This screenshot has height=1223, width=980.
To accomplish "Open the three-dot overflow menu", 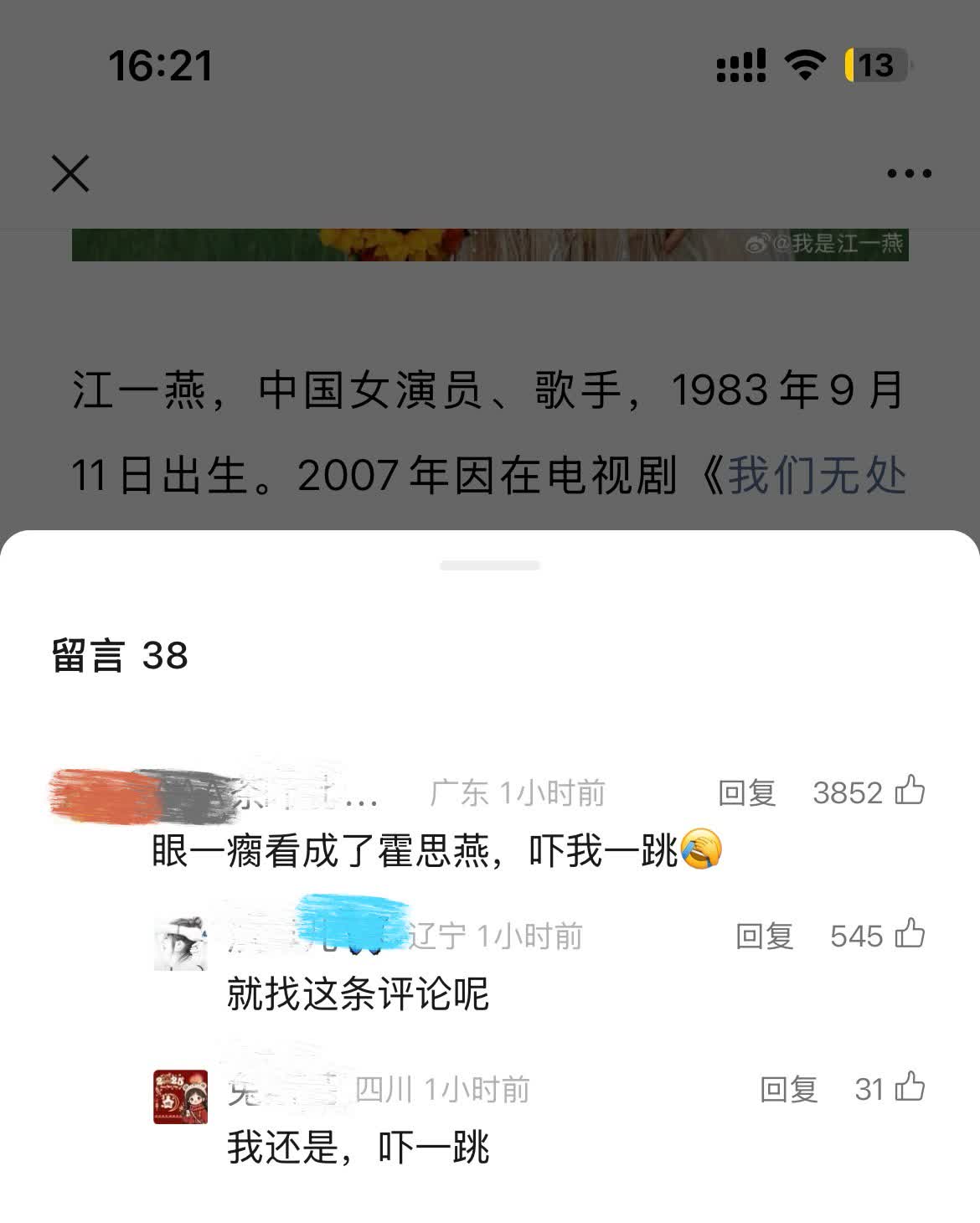I will coord(909,173).
